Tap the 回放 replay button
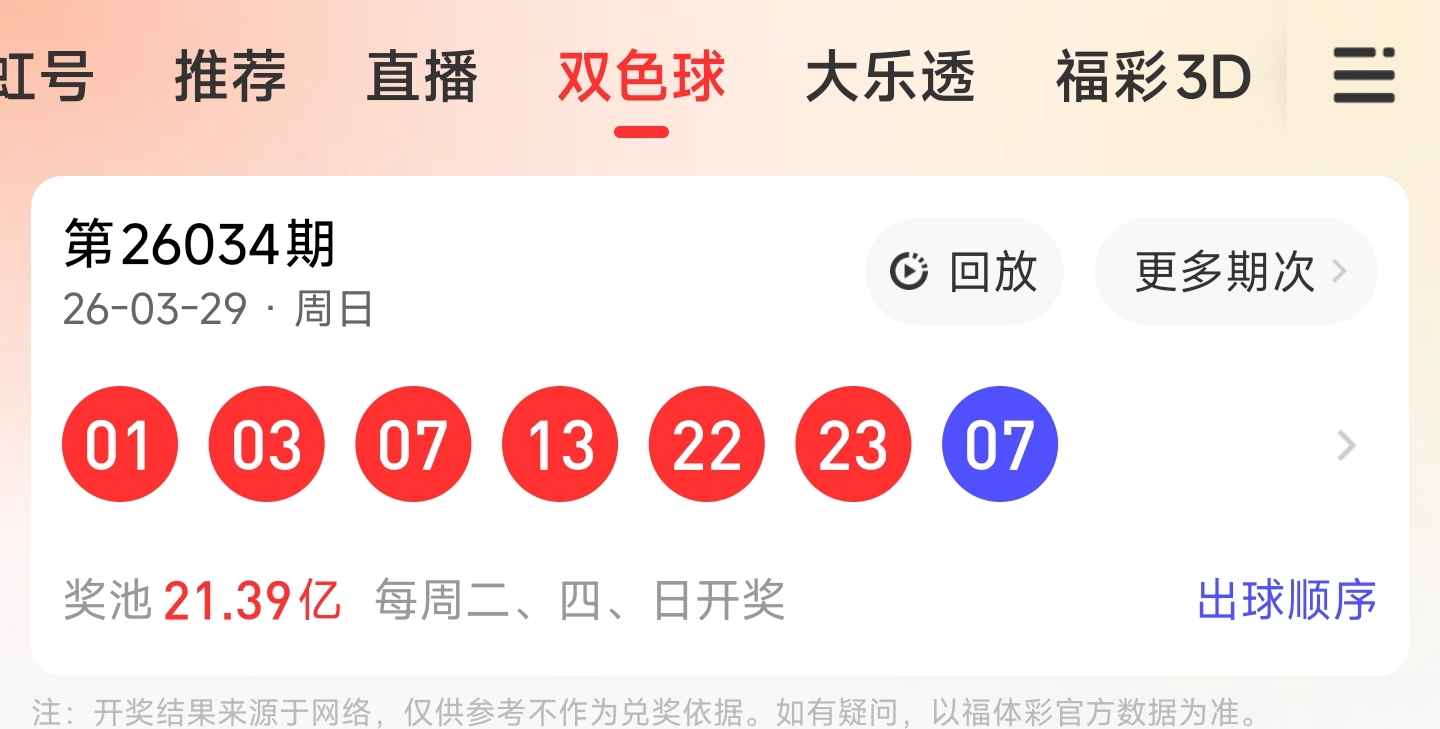This screenshot has width=1440, height=729. (x=964, y=271)
